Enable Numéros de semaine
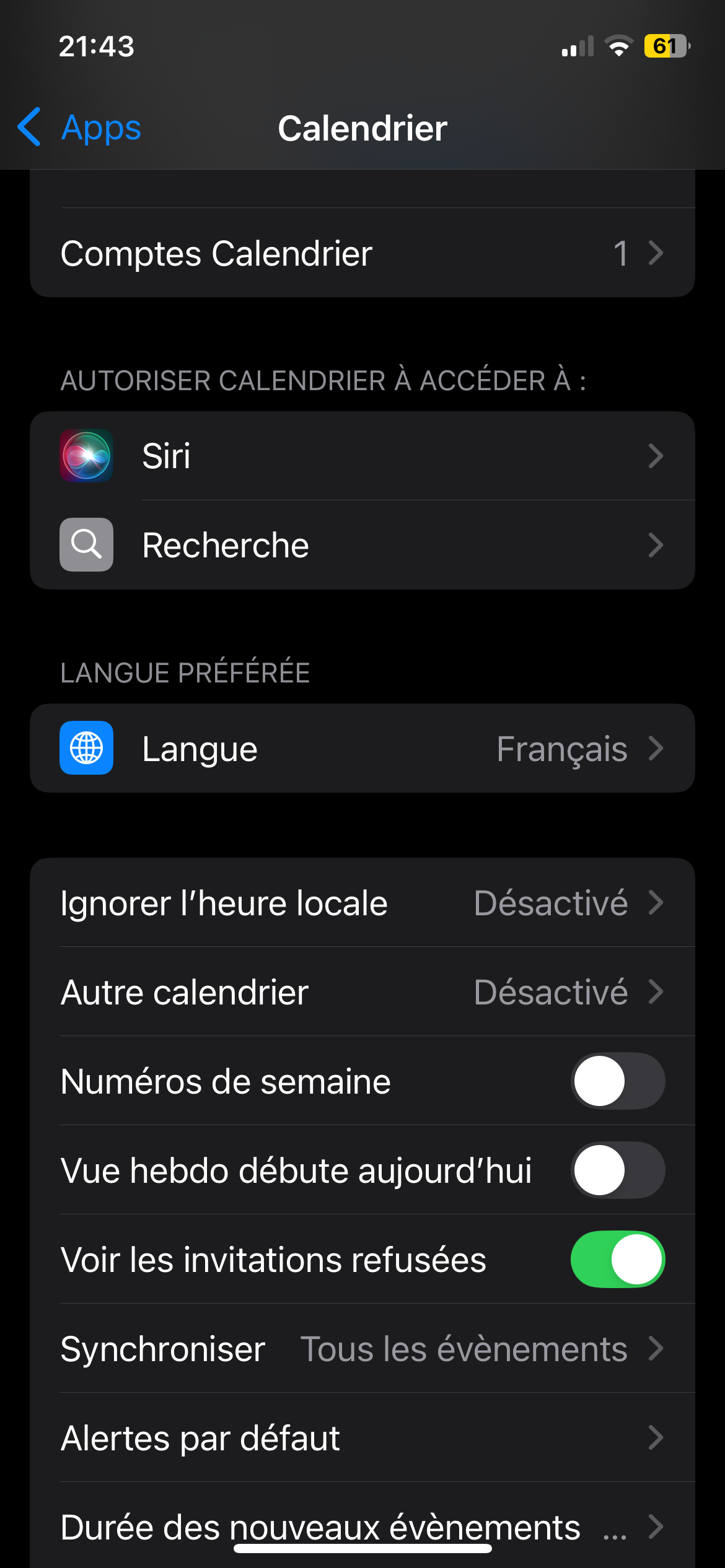Viewport: 725px width, 1568px height. pyautogui.click(x=618, y=1081)
